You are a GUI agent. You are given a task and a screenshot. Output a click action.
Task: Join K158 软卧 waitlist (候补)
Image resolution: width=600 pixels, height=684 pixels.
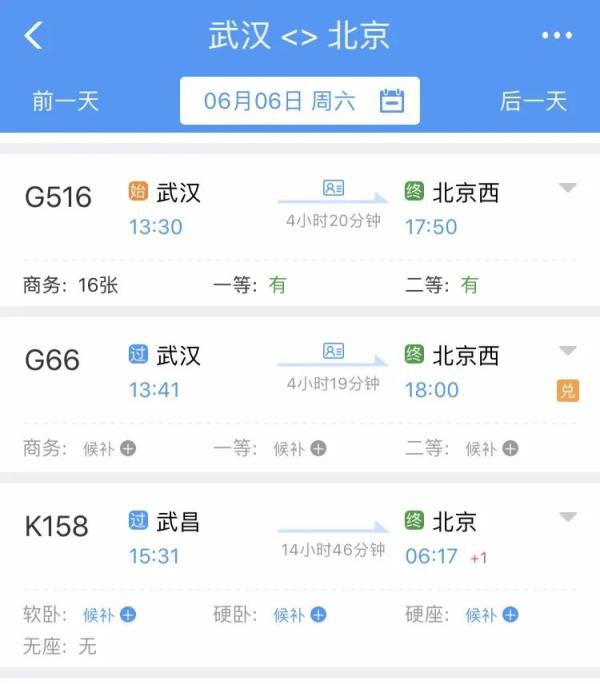[x=109, y=615]
